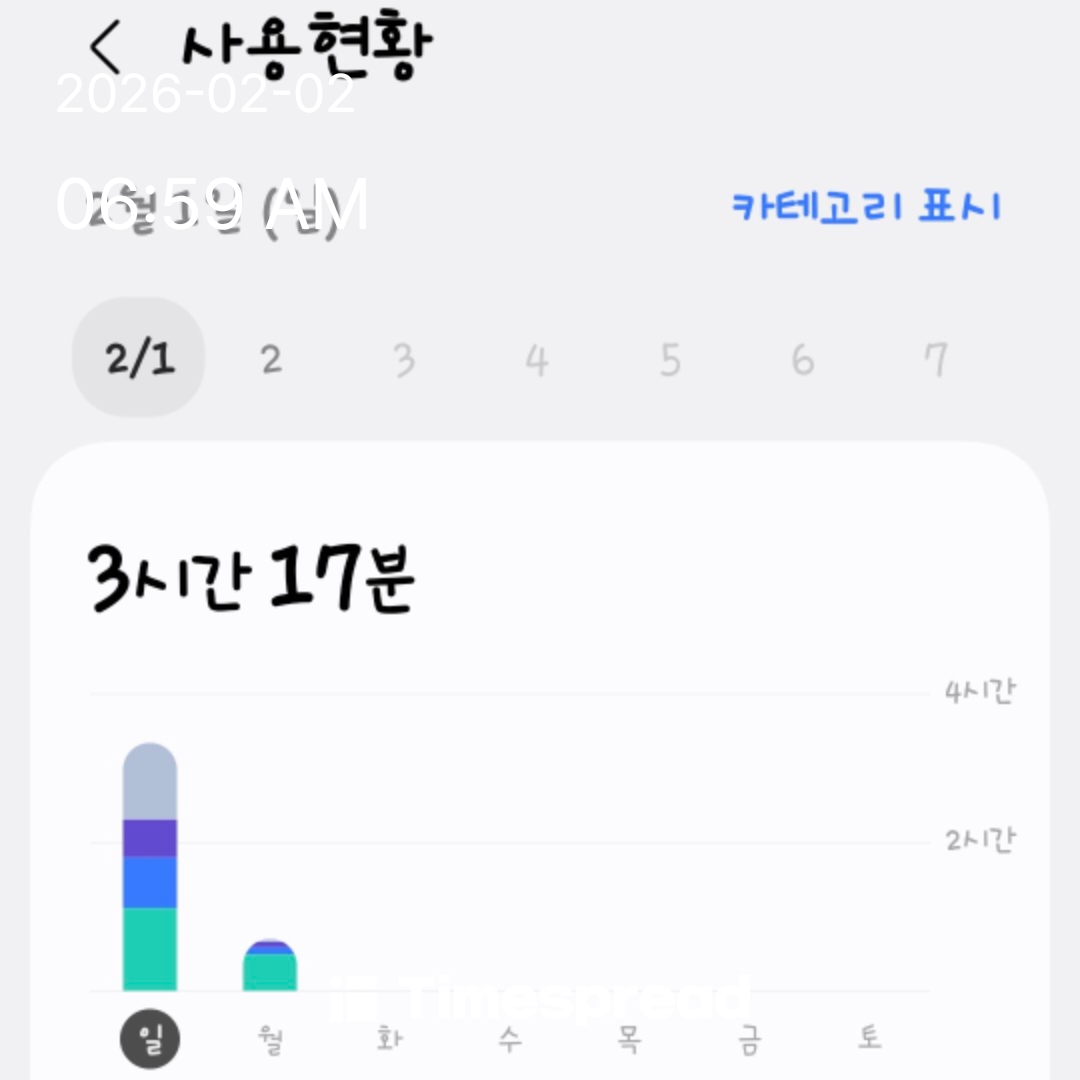Select the 월 bar in the usage chart

(270, 966)
